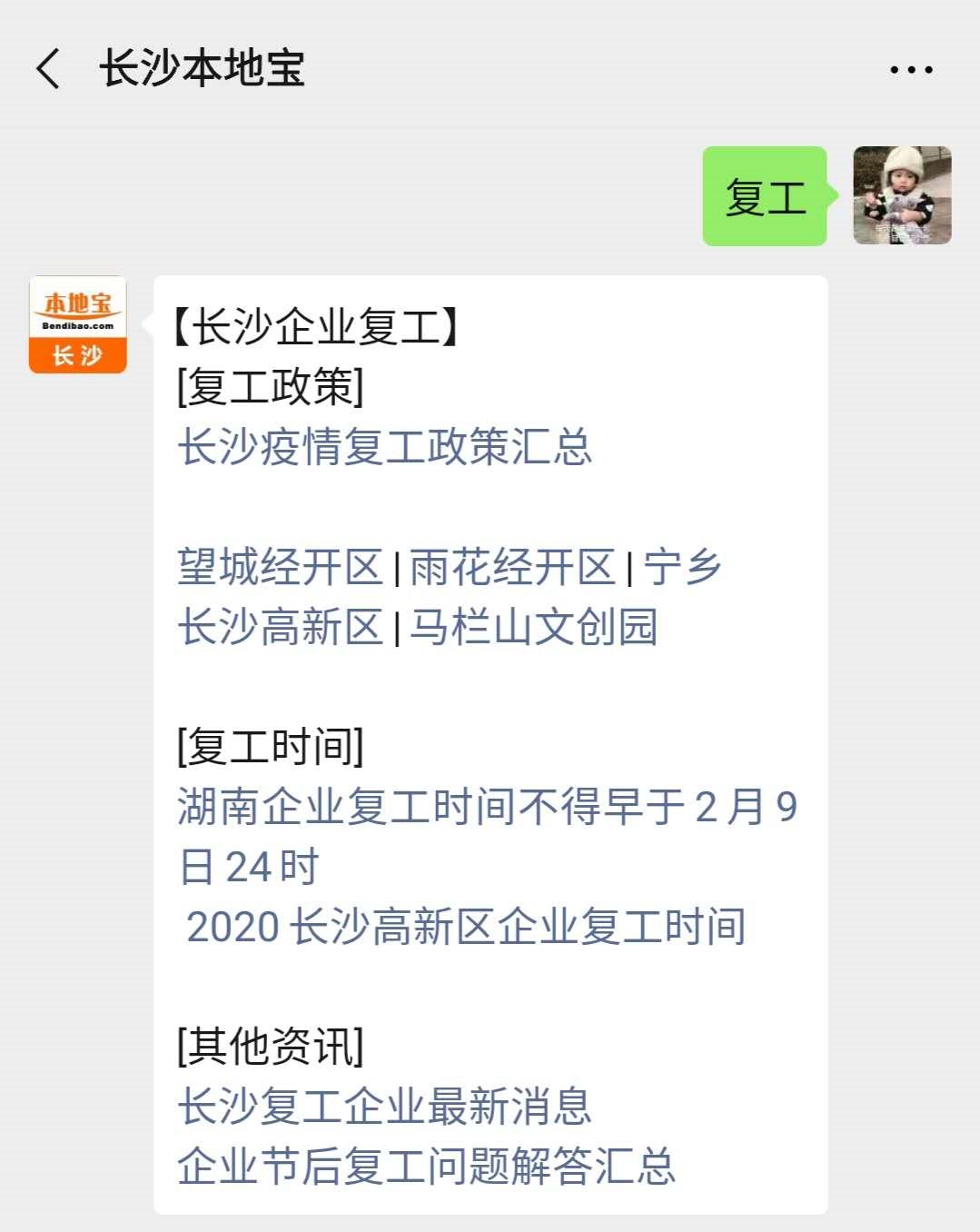Open 湖南企业复工时间不得早于2月9日24时 link

(x=487, y=808)
